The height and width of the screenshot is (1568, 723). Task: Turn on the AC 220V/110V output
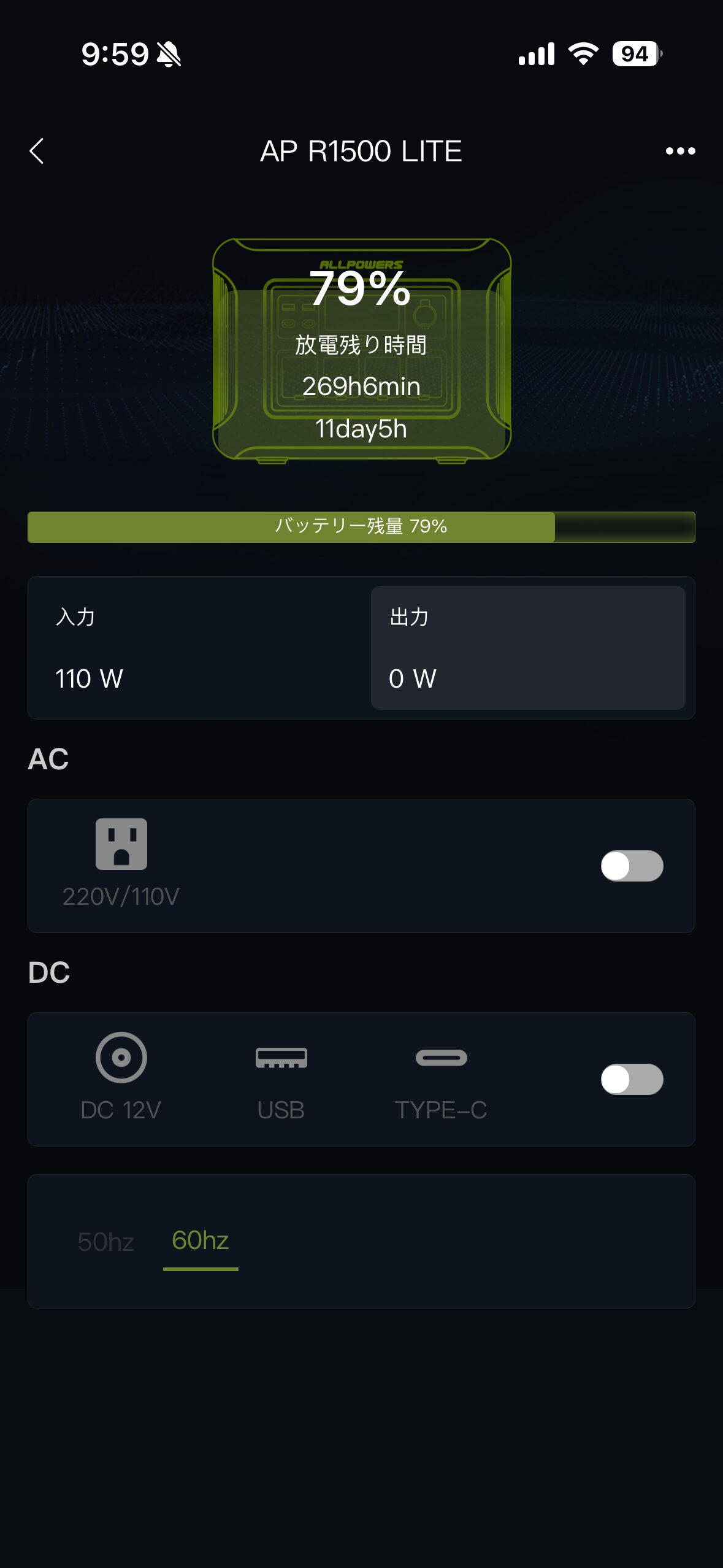point(632,866)
